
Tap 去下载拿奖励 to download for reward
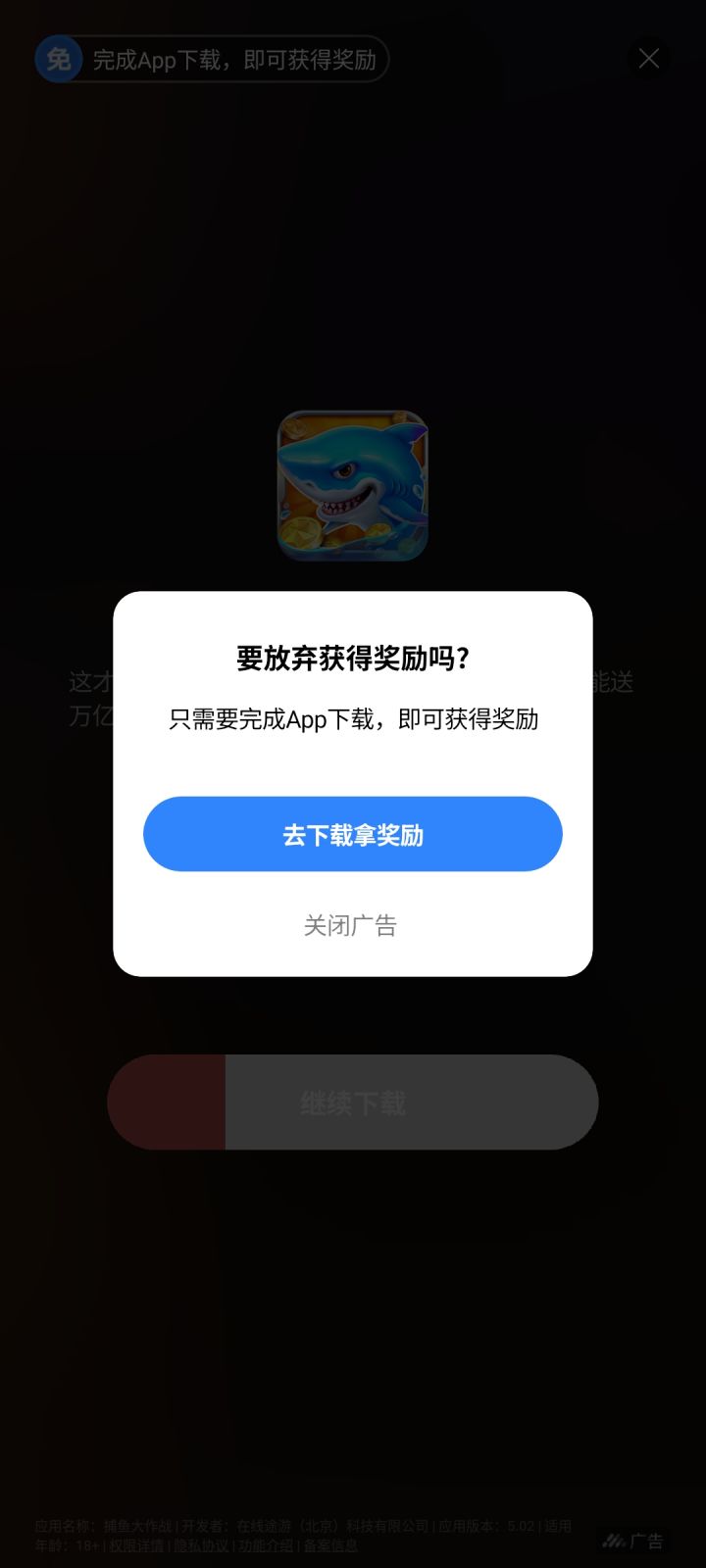pos(353,834)
